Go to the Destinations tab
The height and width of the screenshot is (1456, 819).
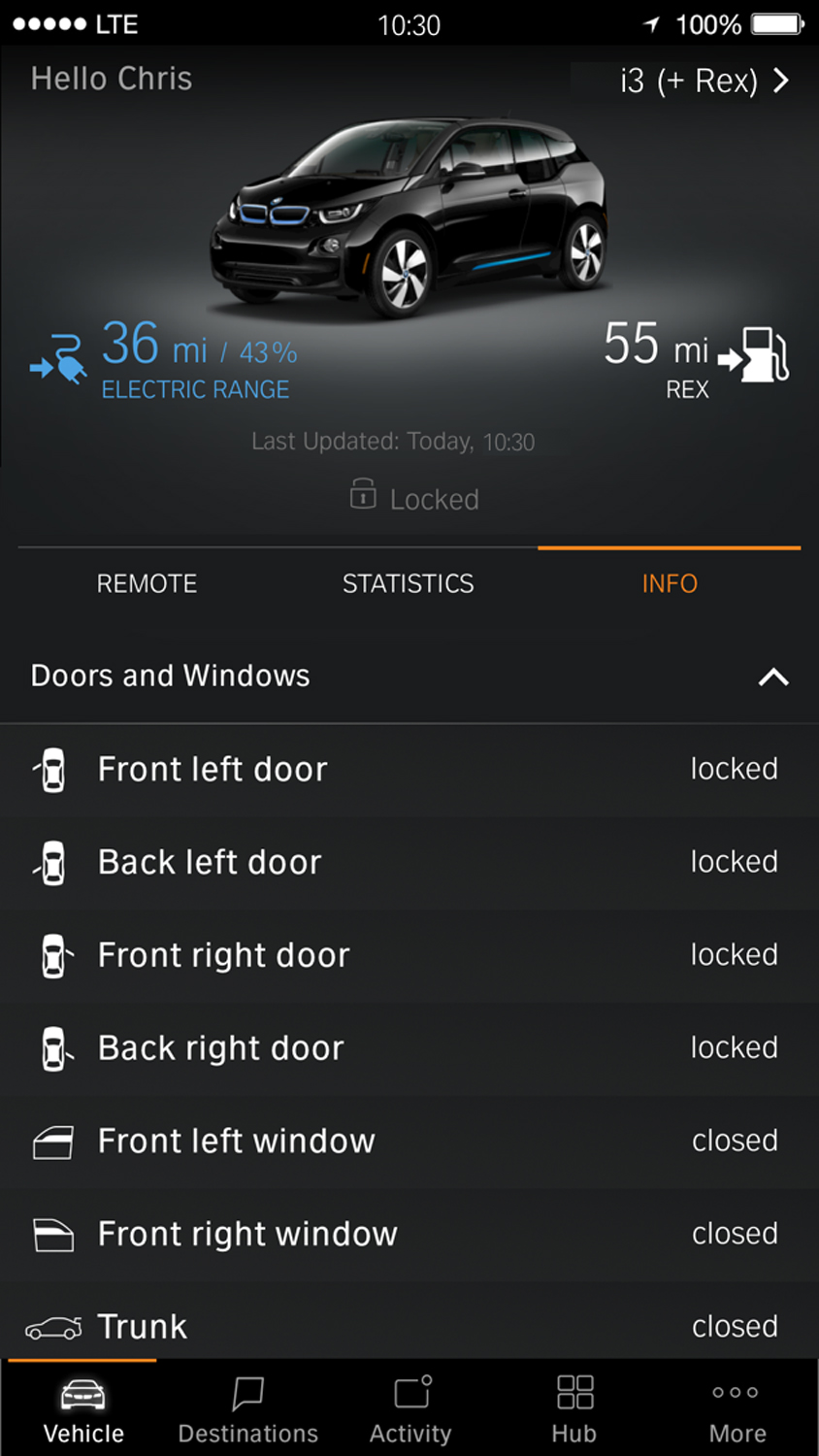pyautogui.click(x=247, y=1409)
